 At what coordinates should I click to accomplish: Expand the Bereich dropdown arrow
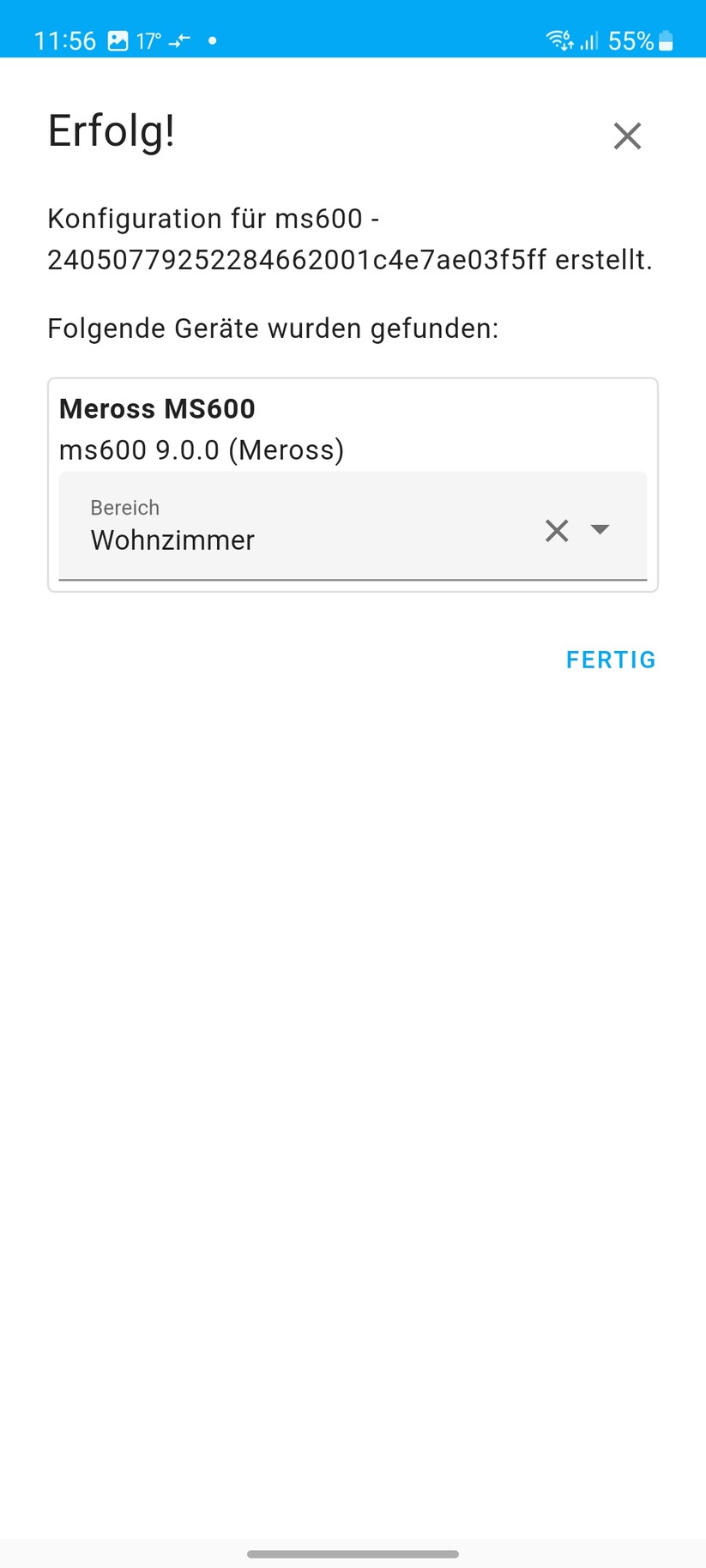click(x=600, y=531)
